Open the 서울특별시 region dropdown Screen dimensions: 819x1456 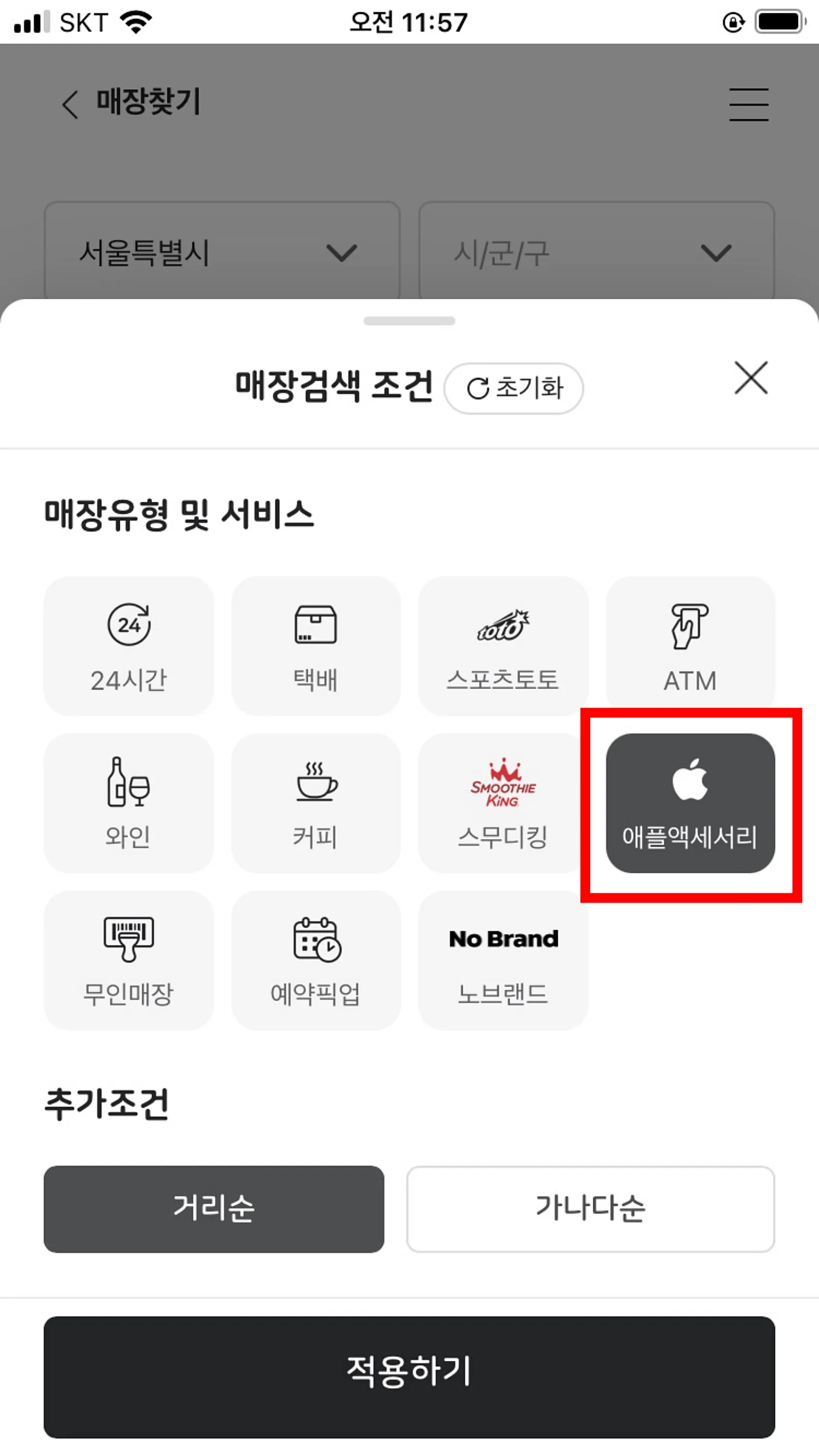click(x=221, y=254)
